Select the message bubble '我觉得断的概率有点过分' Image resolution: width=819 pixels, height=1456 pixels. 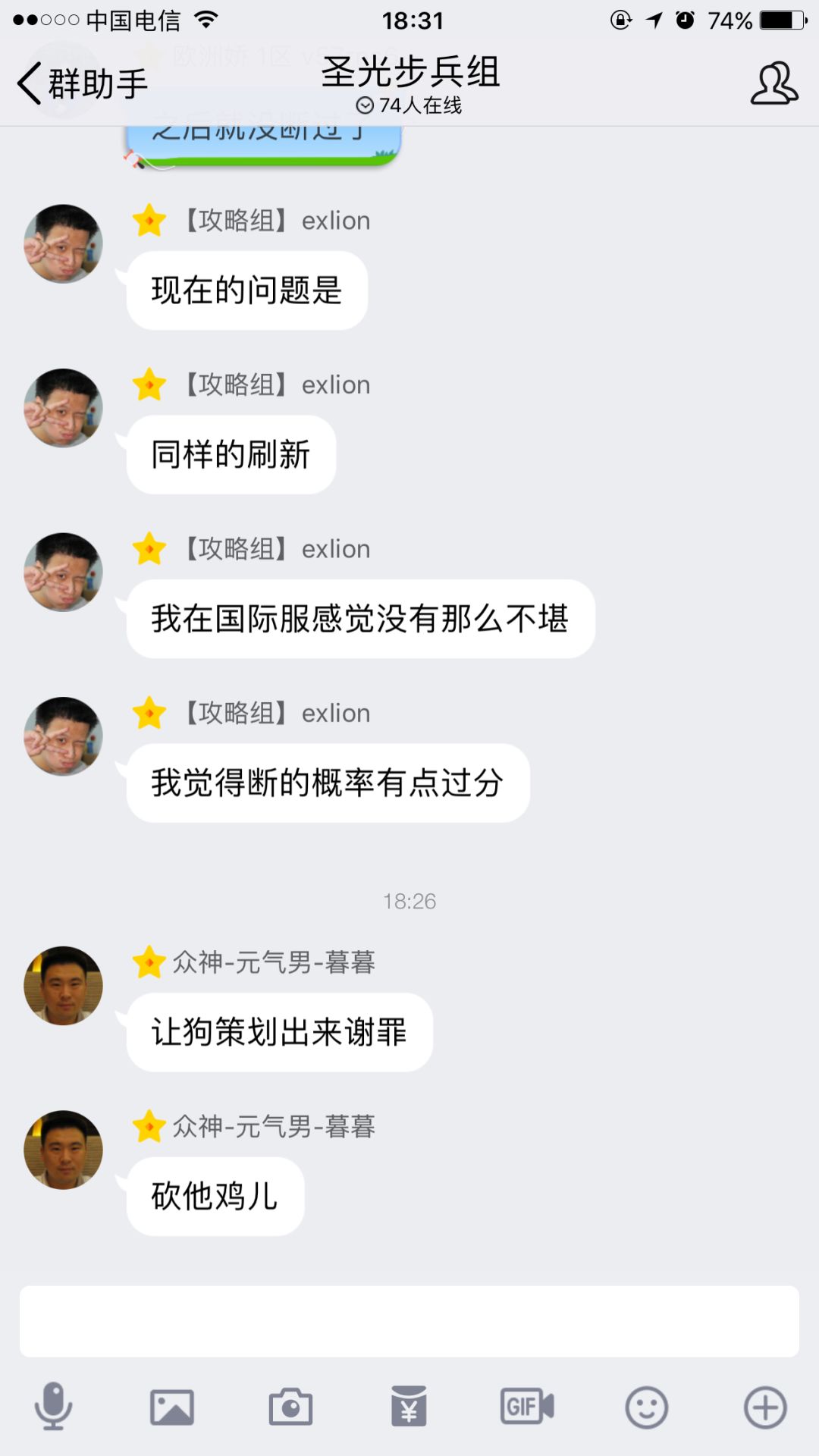click(326, 781)
